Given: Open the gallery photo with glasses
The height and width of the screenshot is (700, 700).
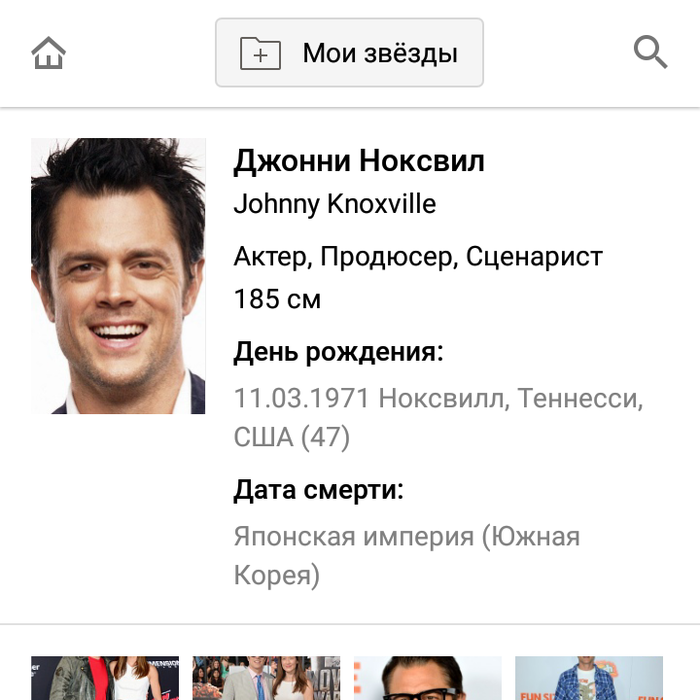Looking at the screenshot, I should coord(427,678).
